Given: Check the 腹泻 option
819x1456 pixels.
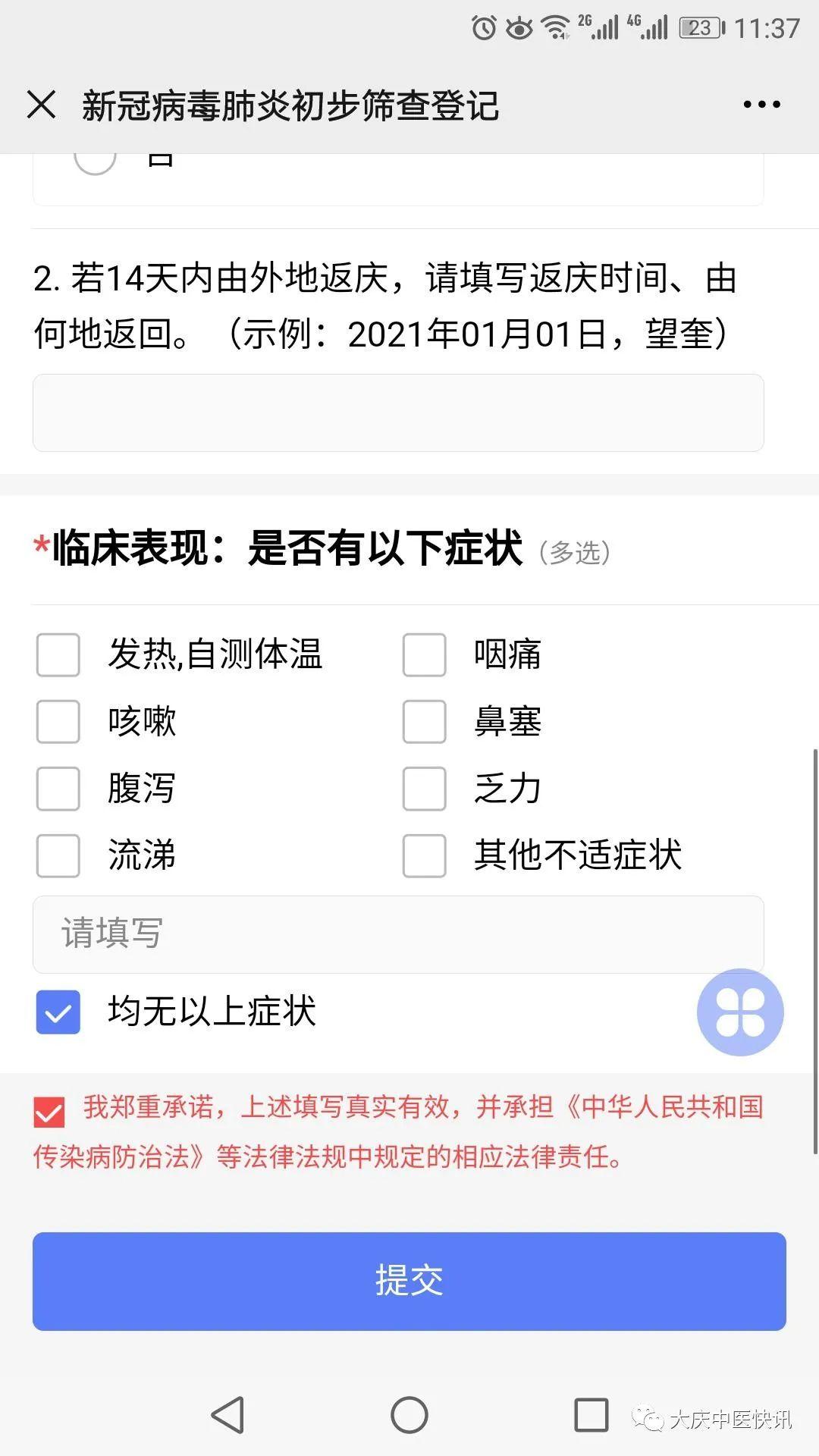Looking at the screenshot, I should tap(58, 788).
